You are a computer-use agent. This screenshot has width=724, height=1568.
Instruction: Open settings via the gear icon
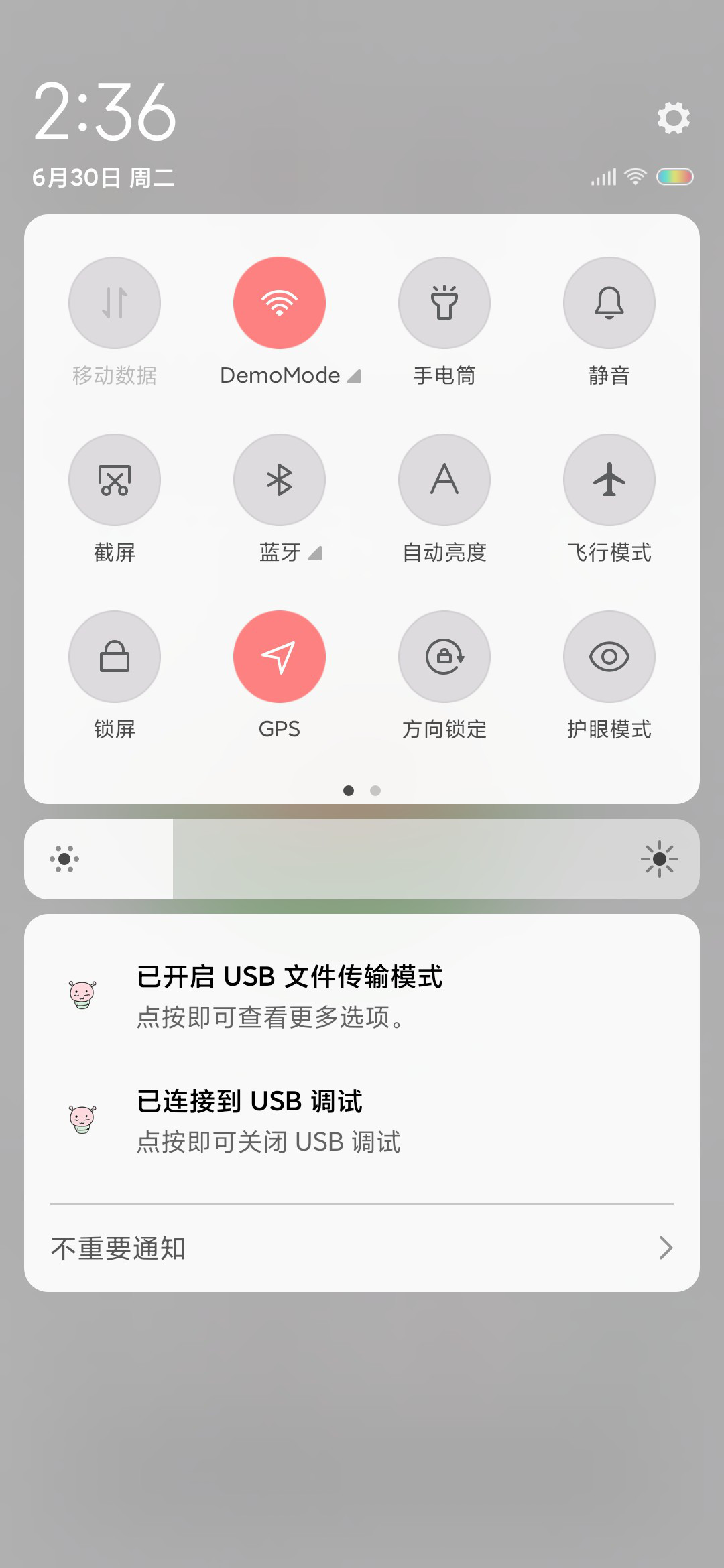pos(674,118)
